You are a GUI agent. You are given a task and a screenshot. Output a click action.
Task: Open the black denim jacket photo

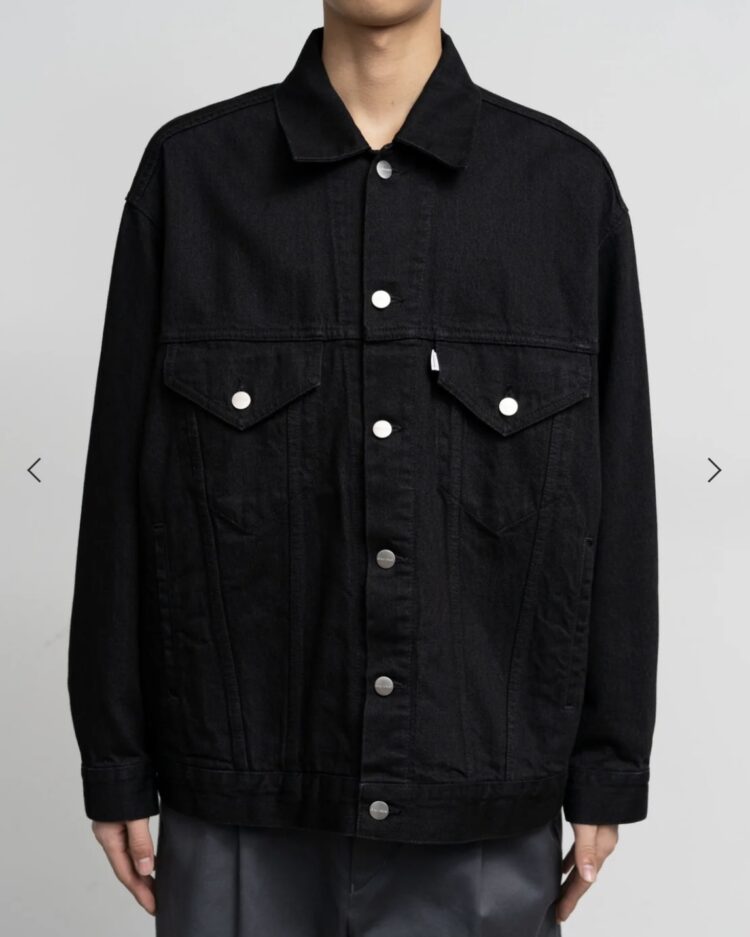375,450
